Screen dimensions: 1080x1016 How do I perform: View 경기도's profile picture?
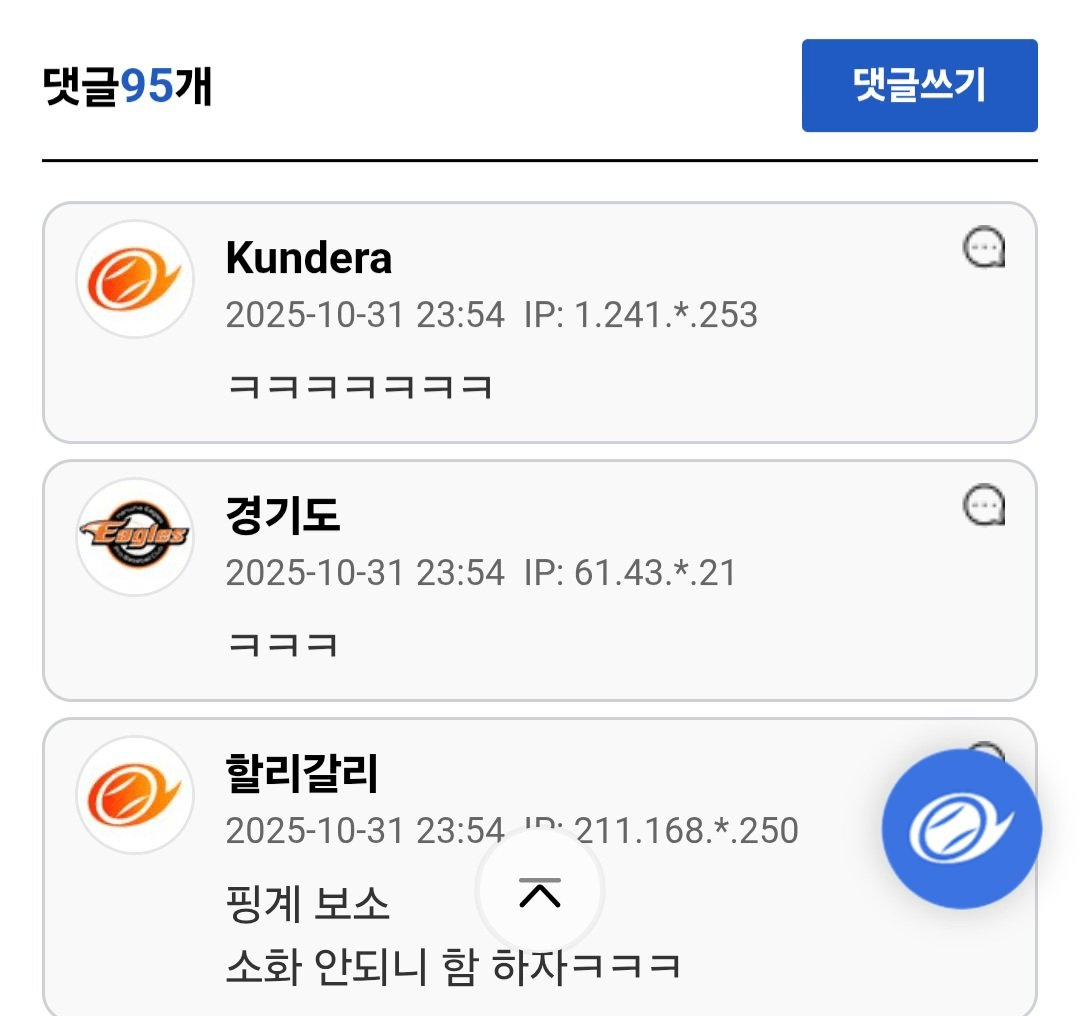(x=135, y=537)
